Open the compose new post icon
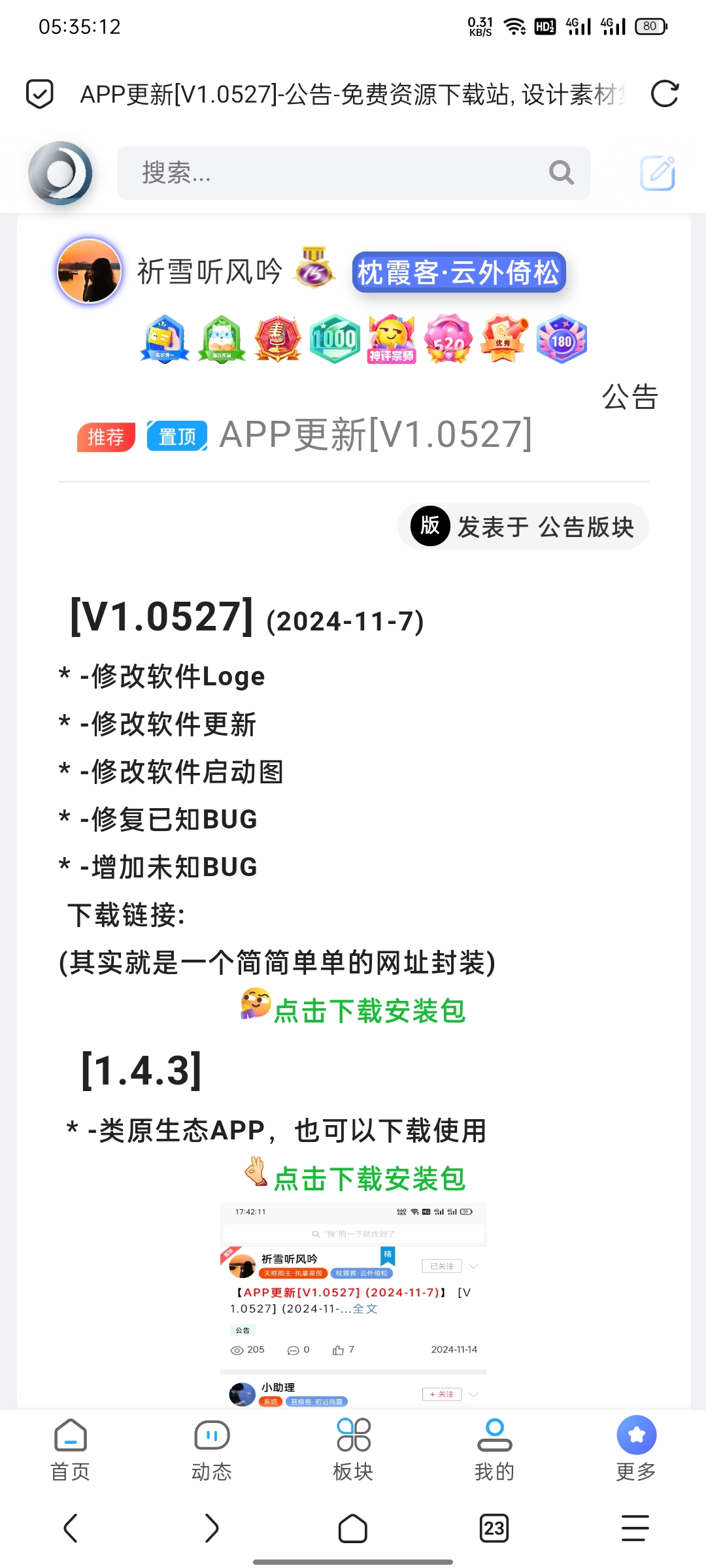This screenshot has width=706, height=1568. pyautogui.click(x=657, y=173)
